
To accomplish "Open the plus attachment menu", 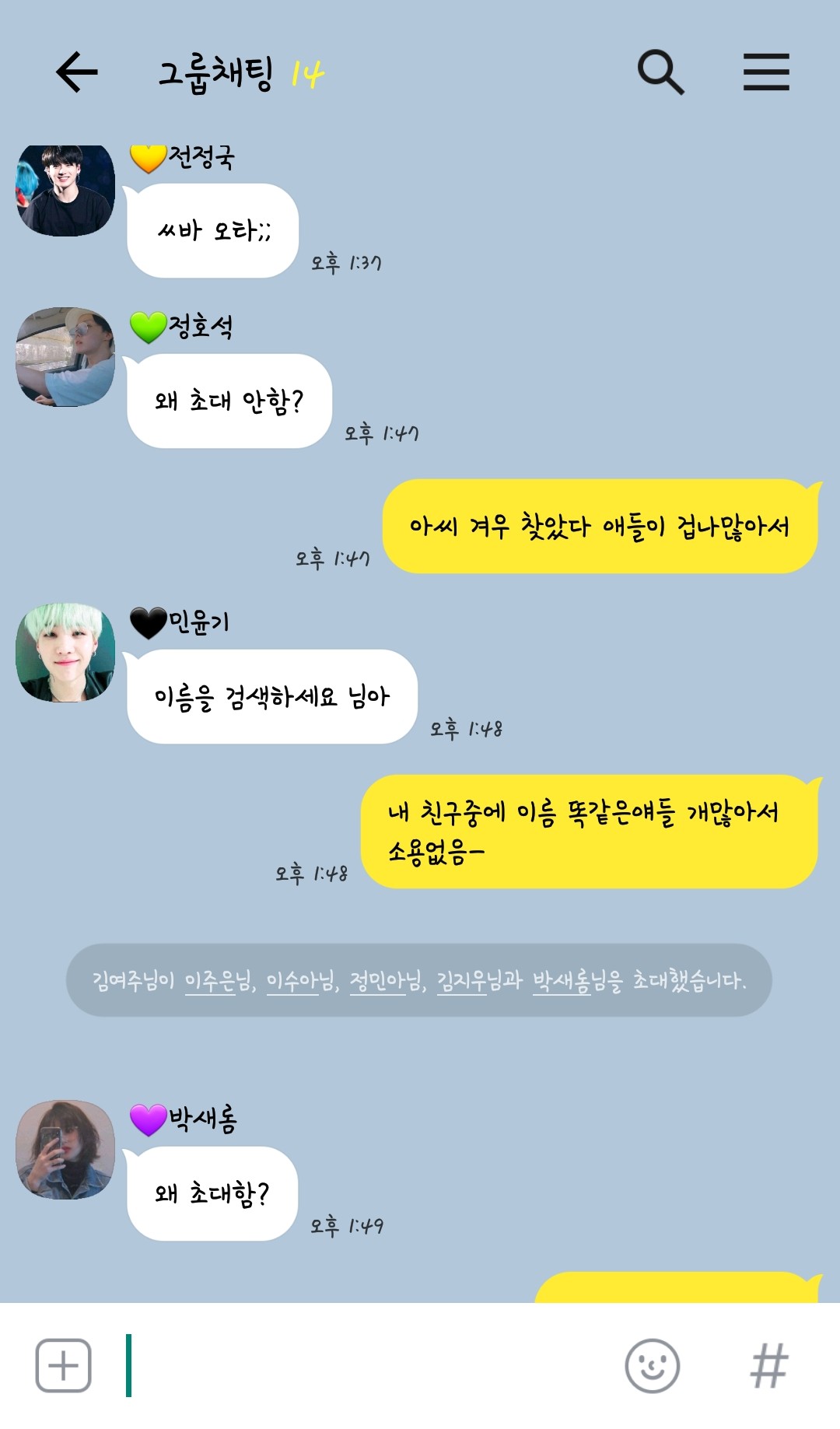I will 63,1365.
